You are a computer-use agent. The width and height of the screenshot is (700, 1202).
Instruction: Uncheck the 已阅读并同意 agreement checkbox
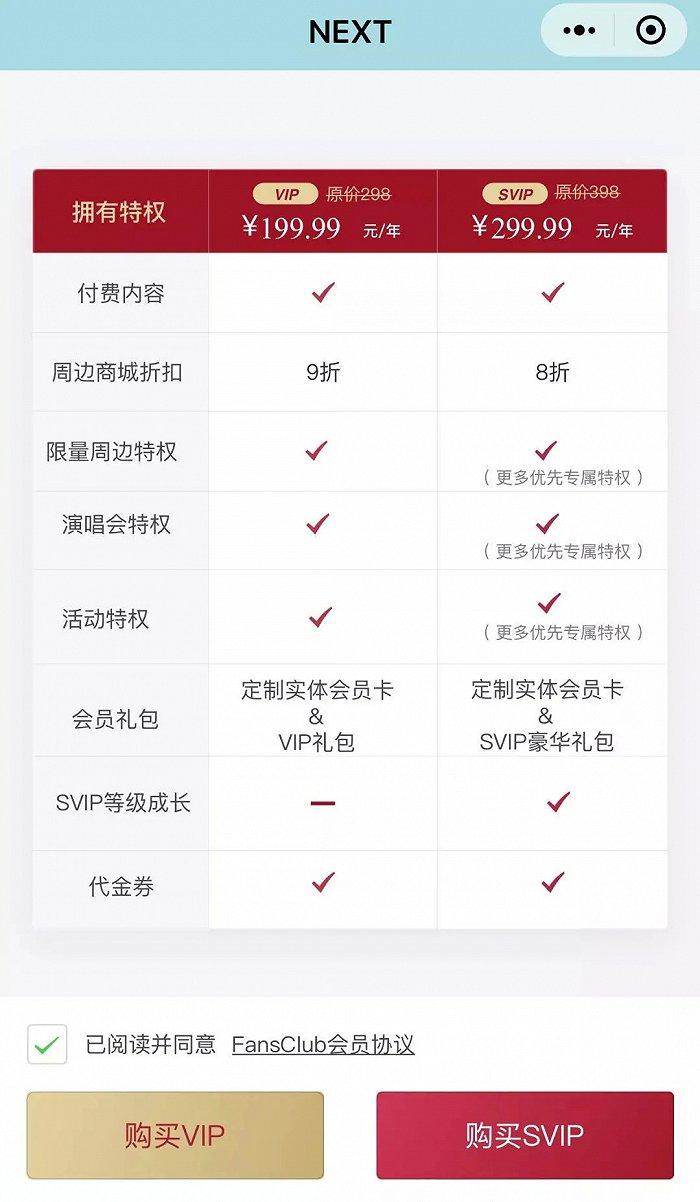[x=47, y=1044]
